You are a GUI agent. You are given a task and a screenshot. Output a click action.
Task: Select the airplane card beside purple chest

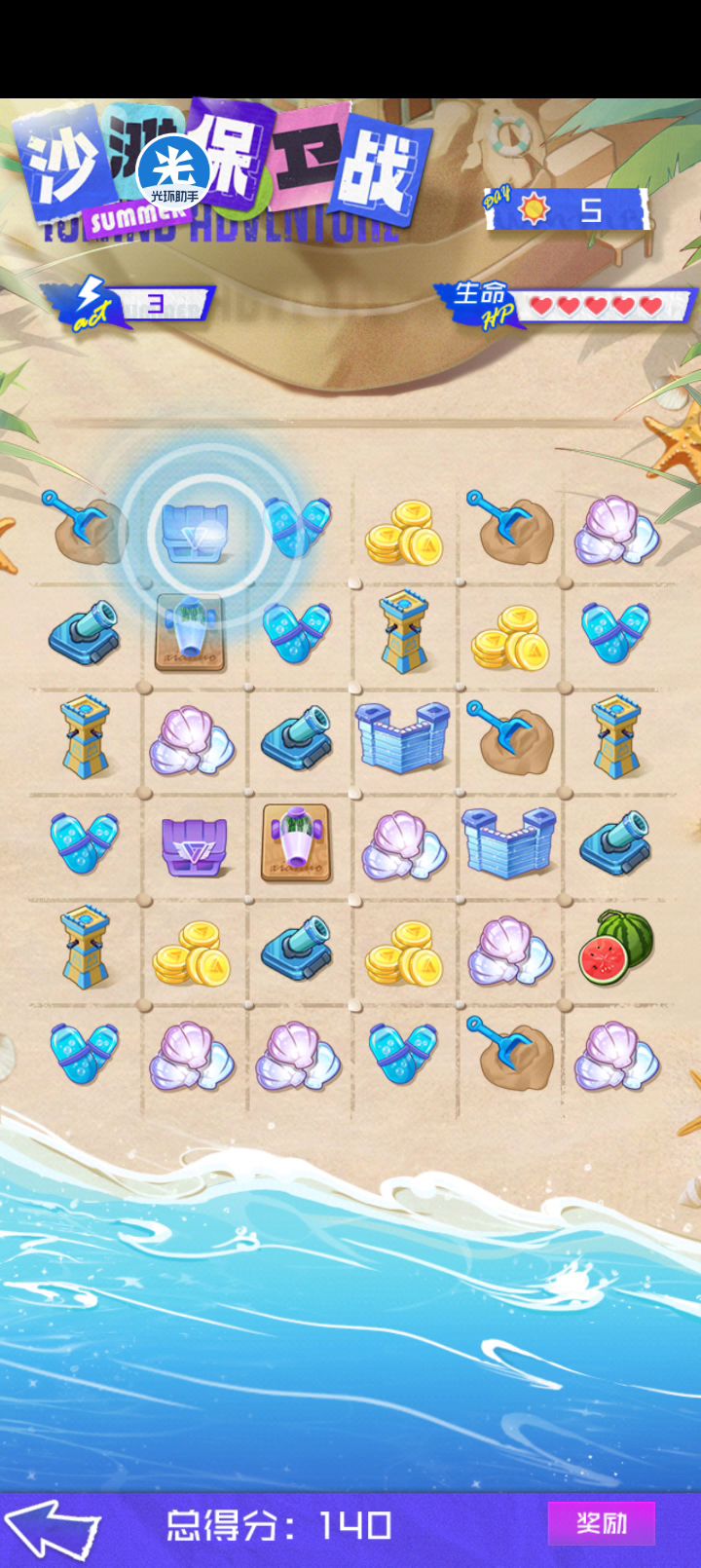pyautogui.click(x=296, y=842)
